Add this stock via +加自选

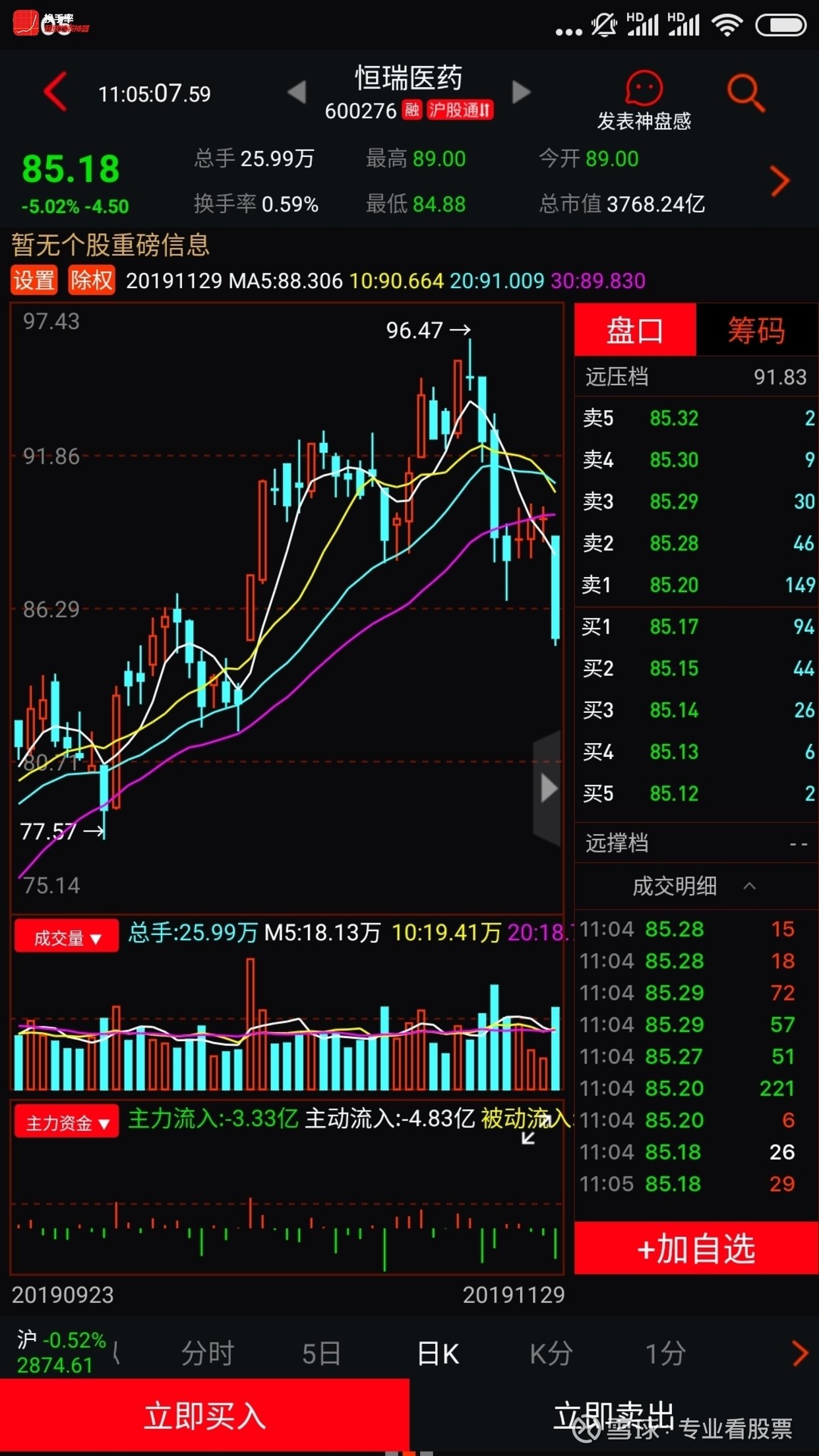(696, 1248)
